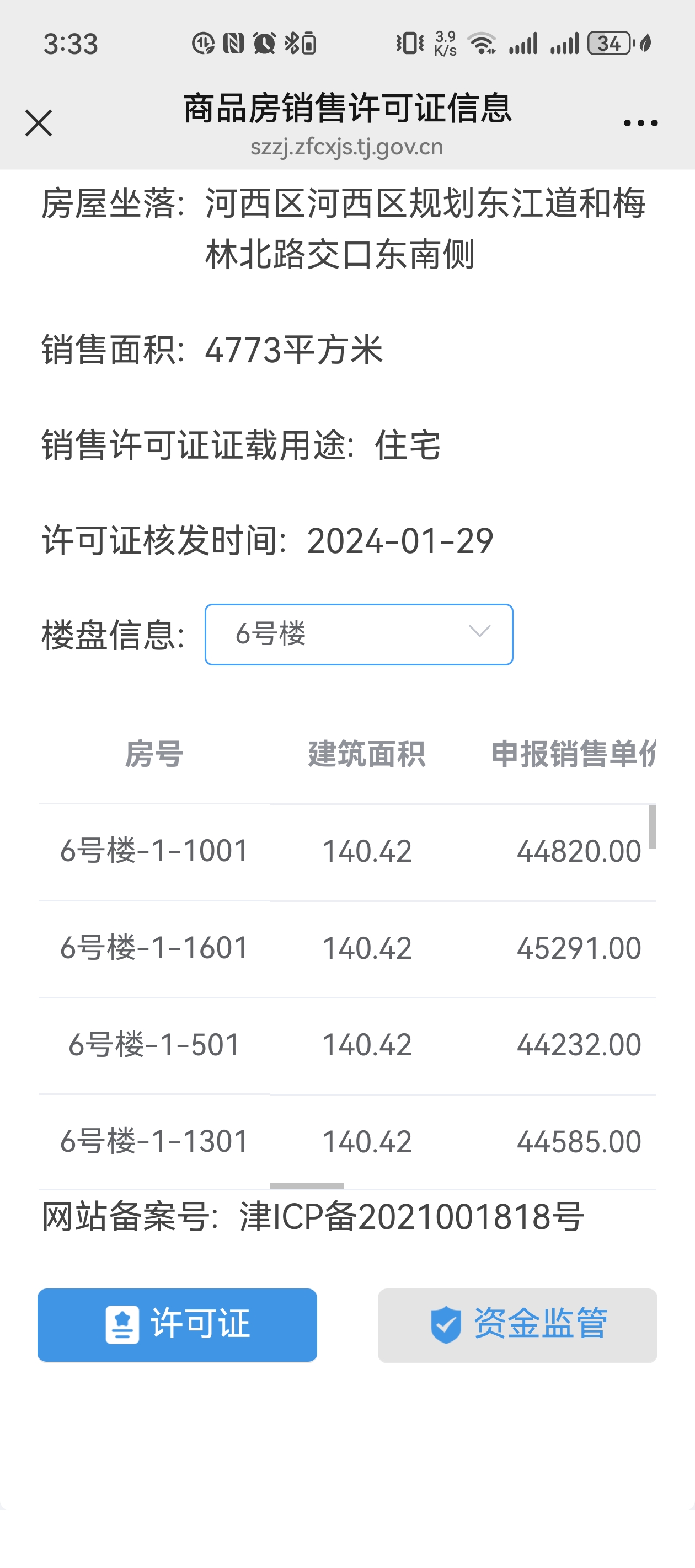Open the 资金监管 button
Screen dimensions: 695x1568
click(517, 1324)
